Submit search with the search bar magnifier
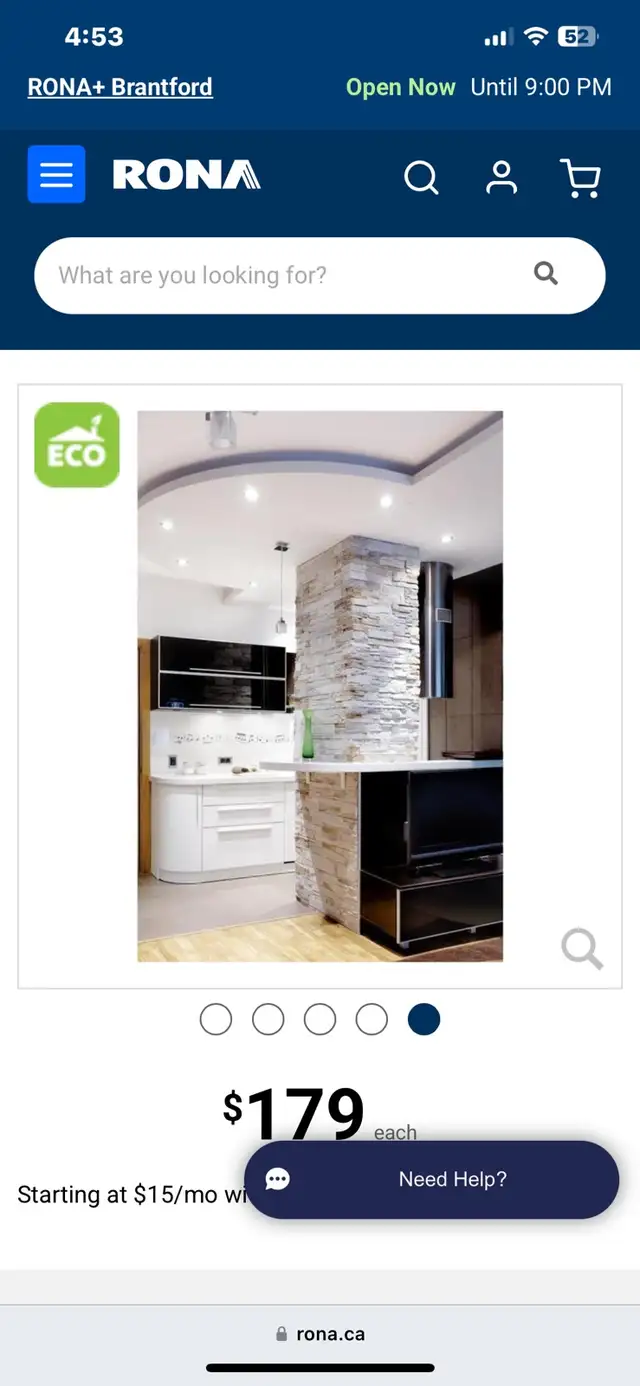The height and width of the screenshot is (1386, 640). tap(546, 274)
